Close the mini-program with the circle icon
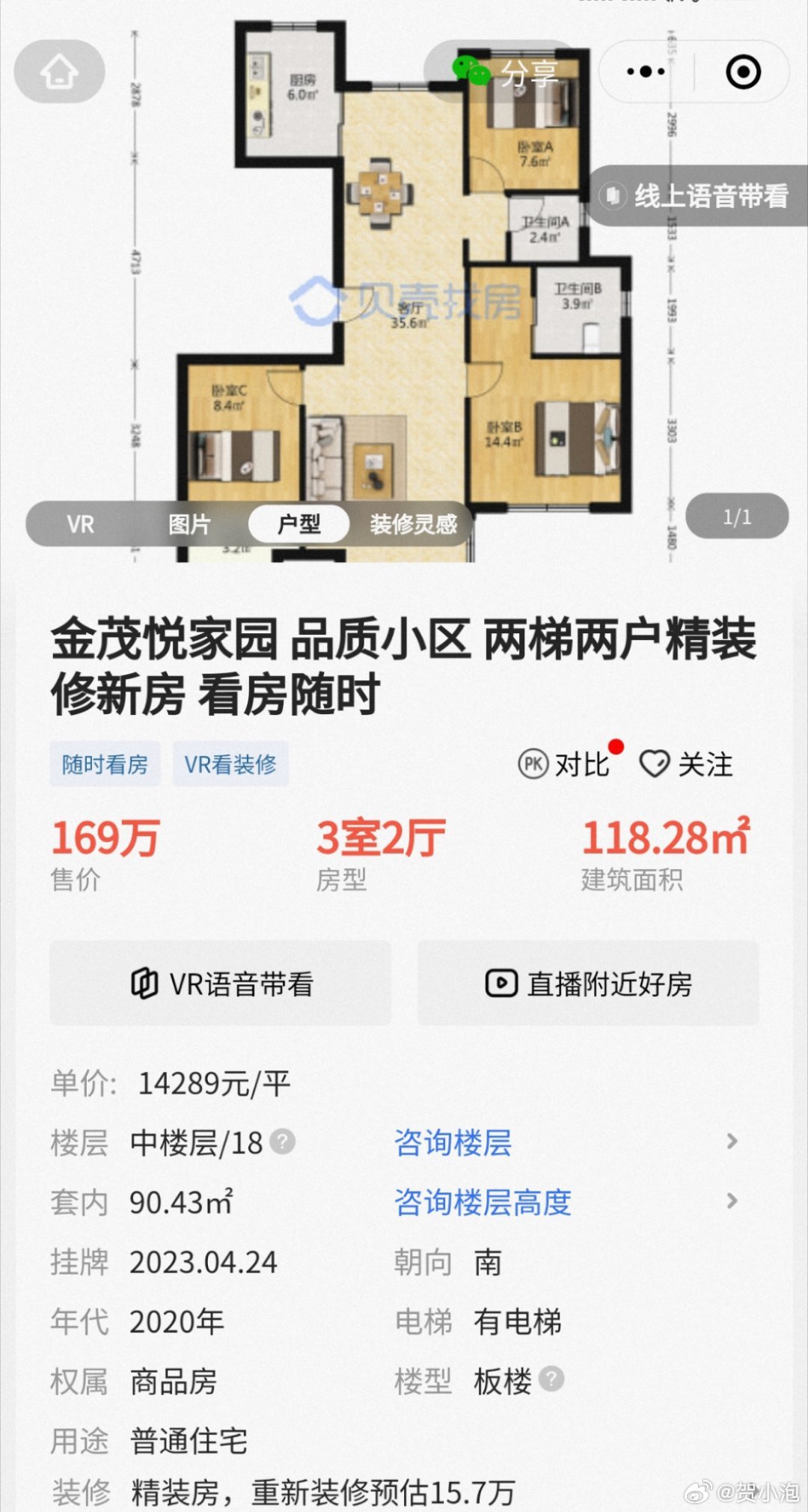Screen dimensions: 808x1512 point(743,72)
